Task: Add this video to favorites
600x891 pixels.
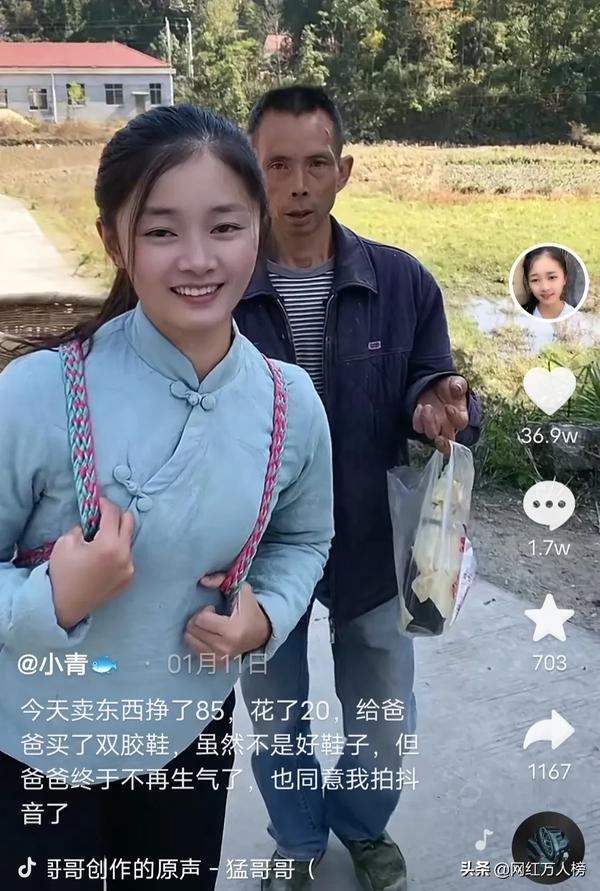Action: (549, 619)
